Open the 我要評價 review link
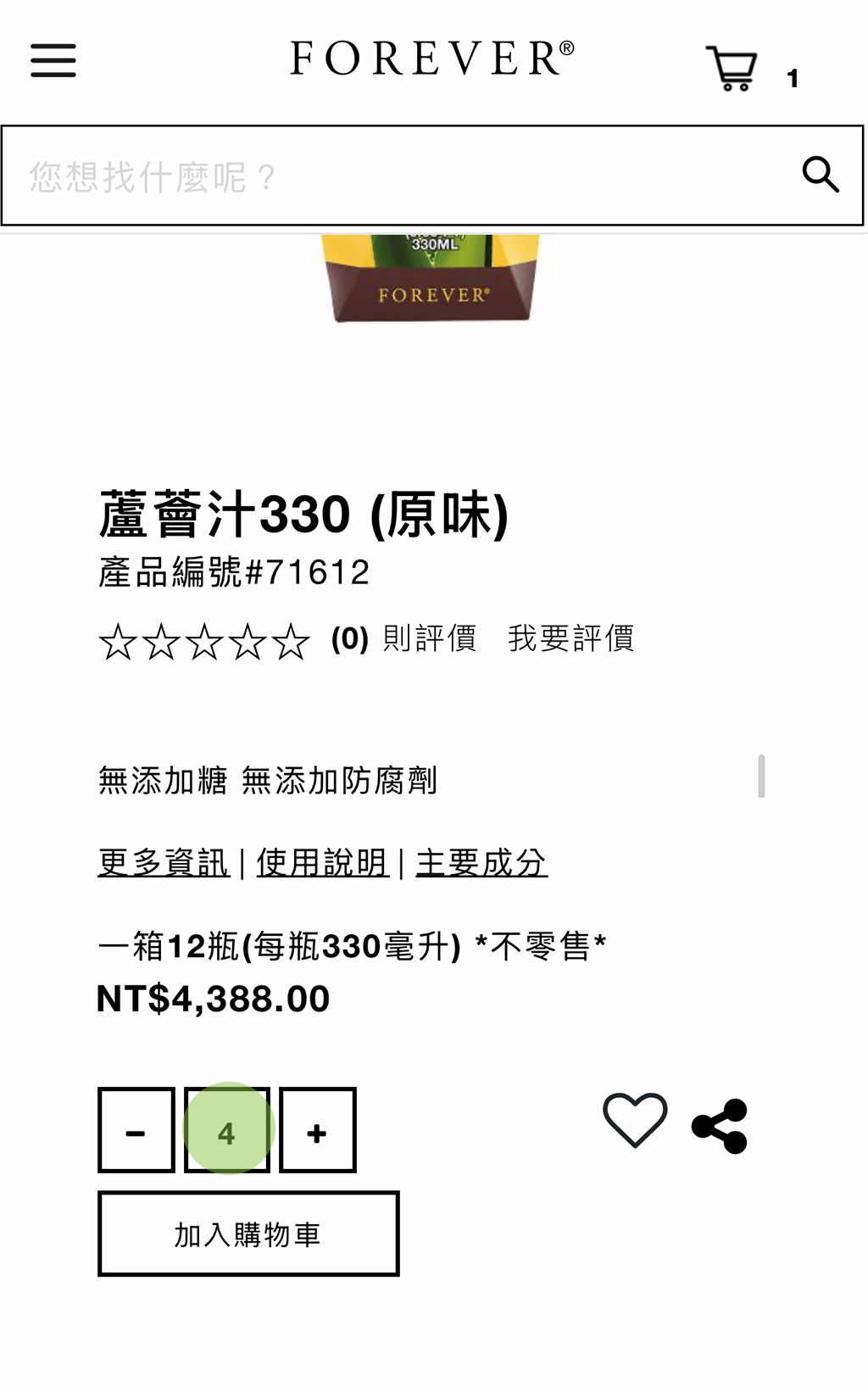Viewport: 868px width, 1392px height. (570, 638)
